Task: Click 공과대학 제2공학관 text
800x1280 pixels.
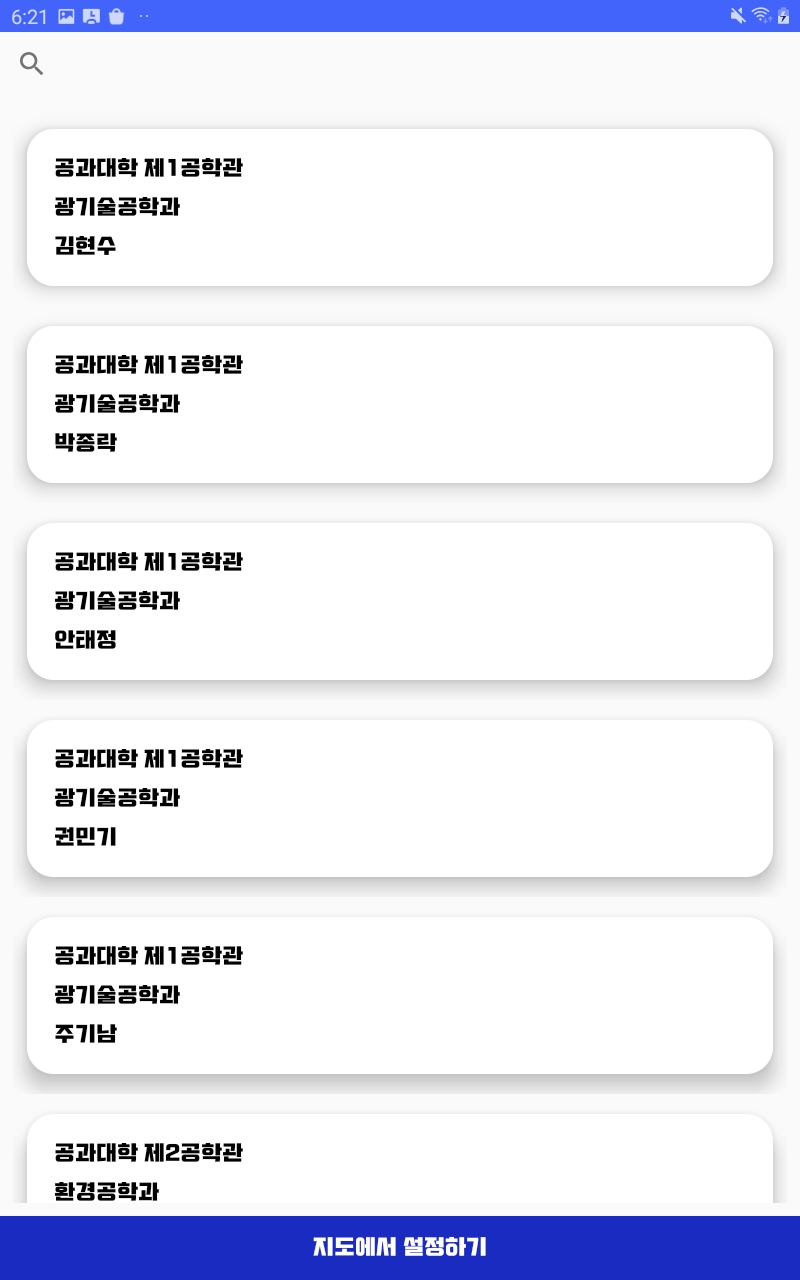Action: pos(148,1152)
